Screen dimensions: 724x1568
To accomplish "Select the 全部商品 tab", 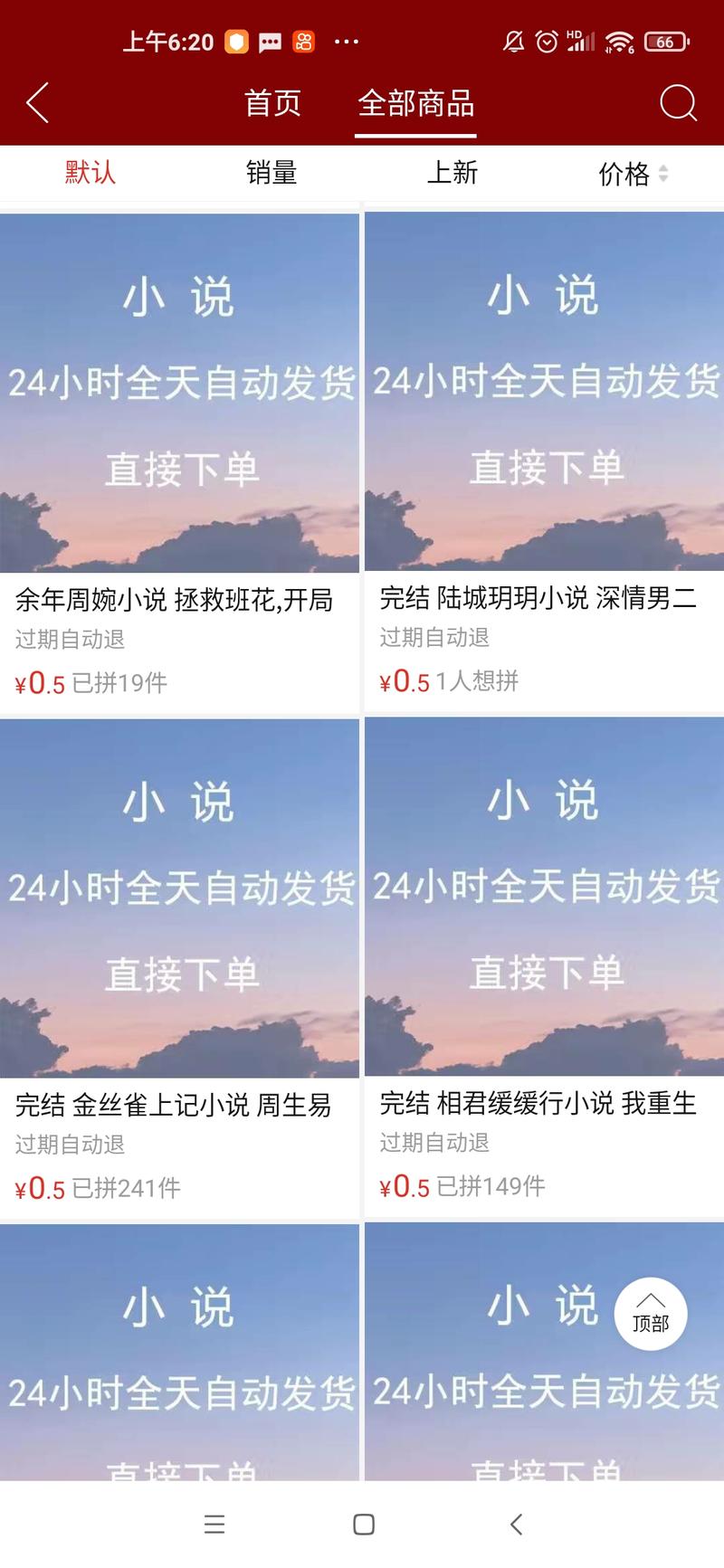I will (416, 103).
